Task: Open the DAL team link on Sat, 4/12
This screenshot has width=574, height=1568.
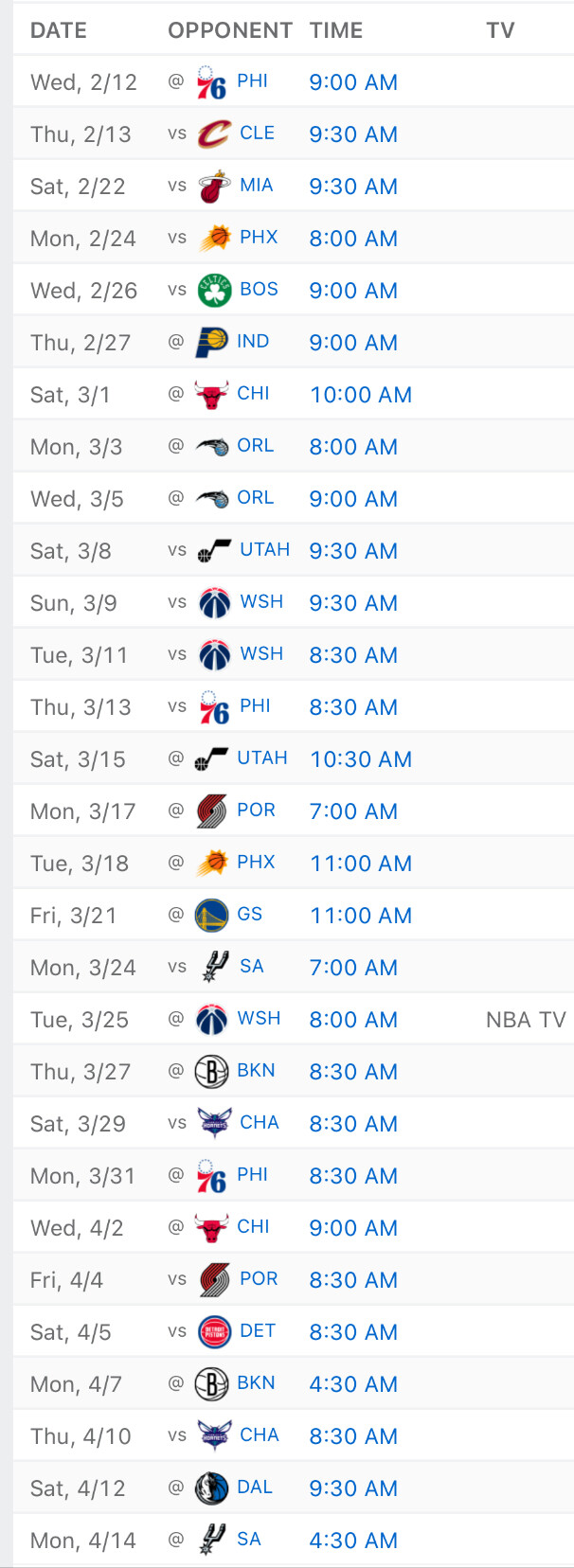Action: [x=255, y=1488]
